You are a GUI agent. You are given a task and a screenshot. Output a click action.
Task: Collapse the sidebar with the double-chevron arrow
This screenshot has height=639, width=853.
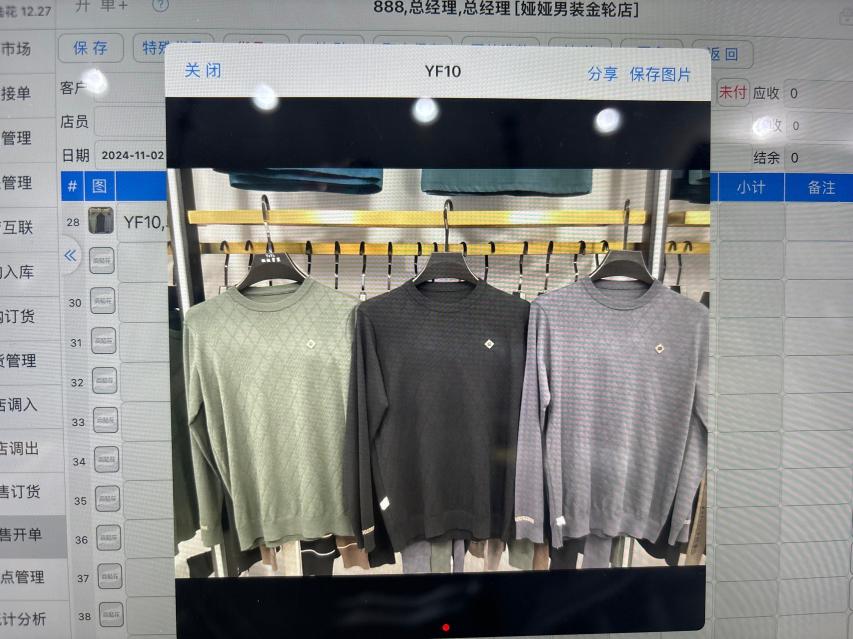point(70,255)
